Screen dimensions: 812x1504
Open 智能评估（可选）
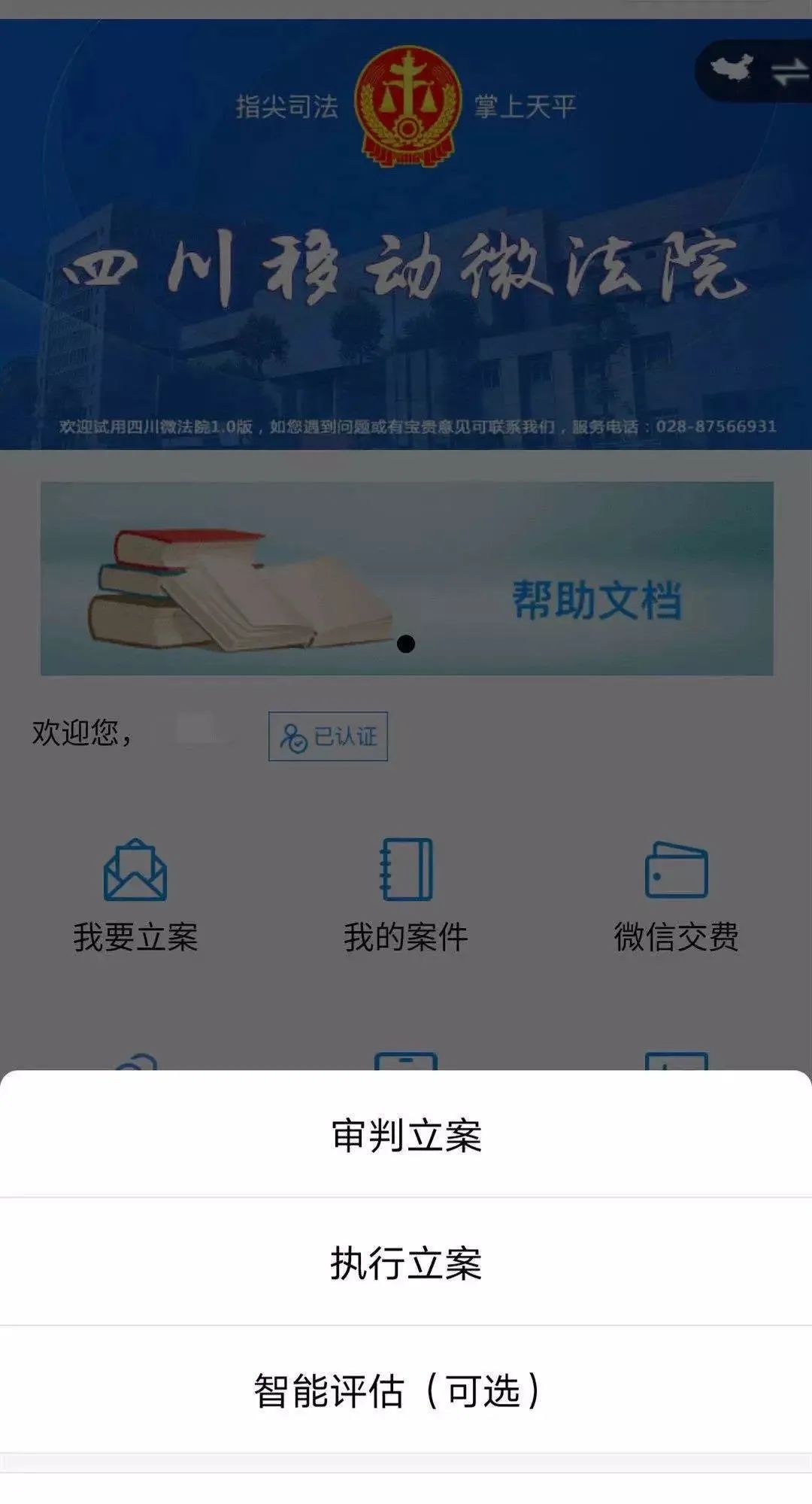pos(406,1391)
